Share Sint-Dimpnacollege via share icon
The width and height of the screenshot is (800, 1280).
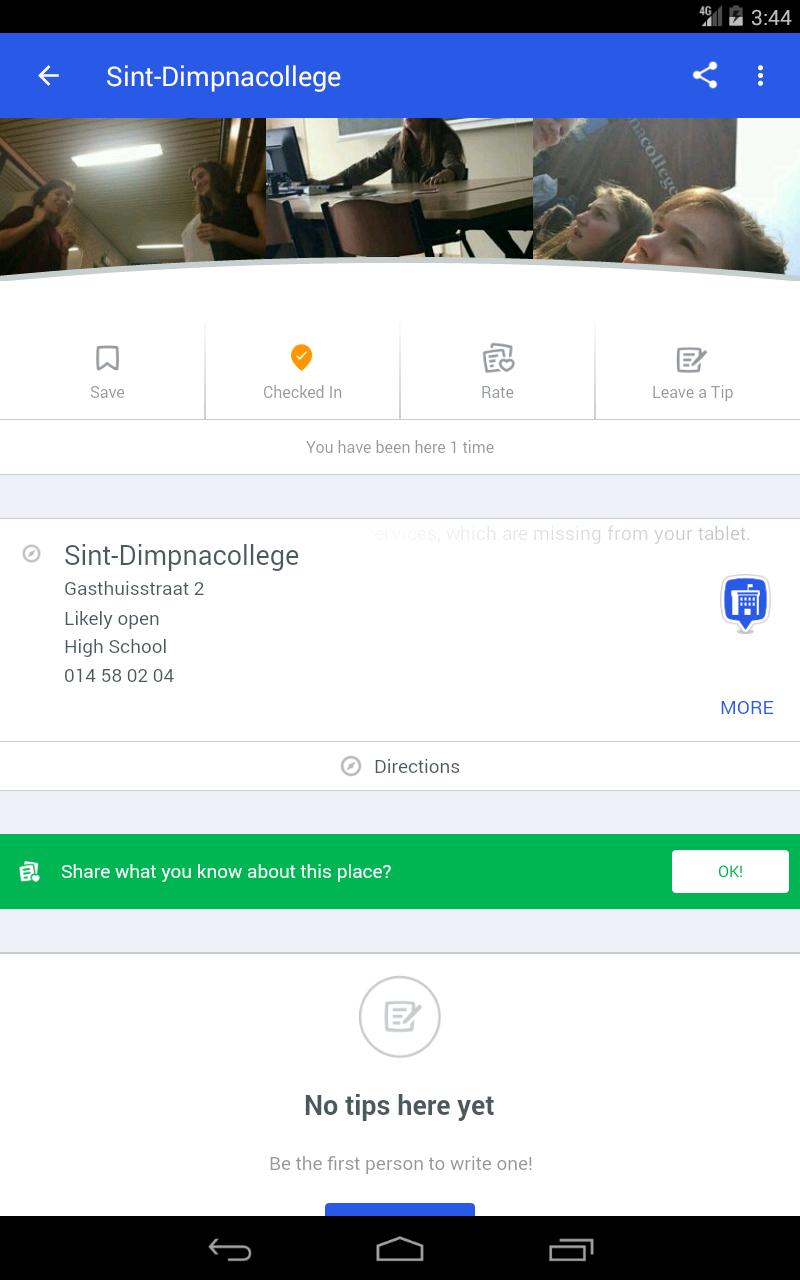[705, 76]
